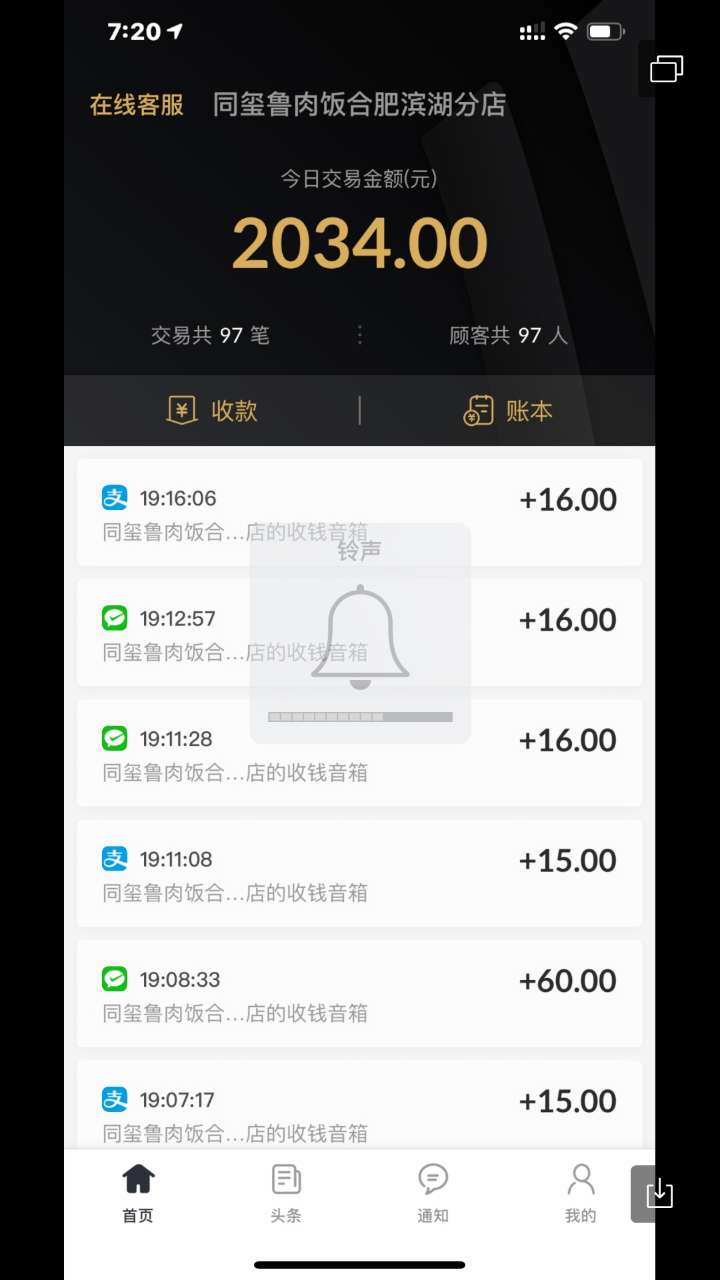720x1280 pixels.
Task: Tap the overlapping windows icon at top right
Action: click(x=666, y=69)
